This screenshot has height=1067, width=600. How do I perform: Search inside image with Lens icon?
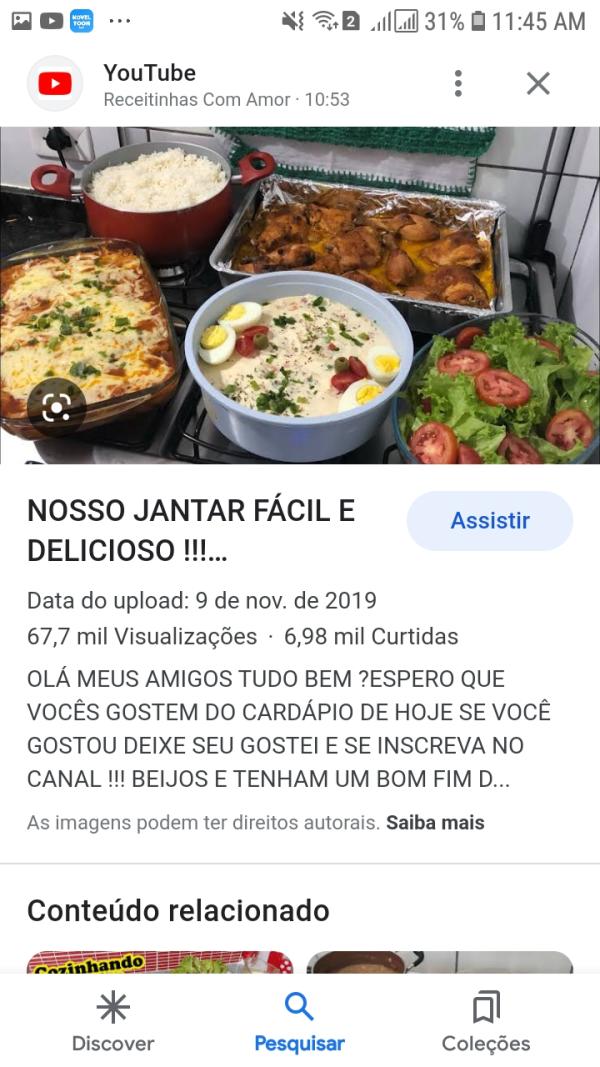(x=56, y=406)
